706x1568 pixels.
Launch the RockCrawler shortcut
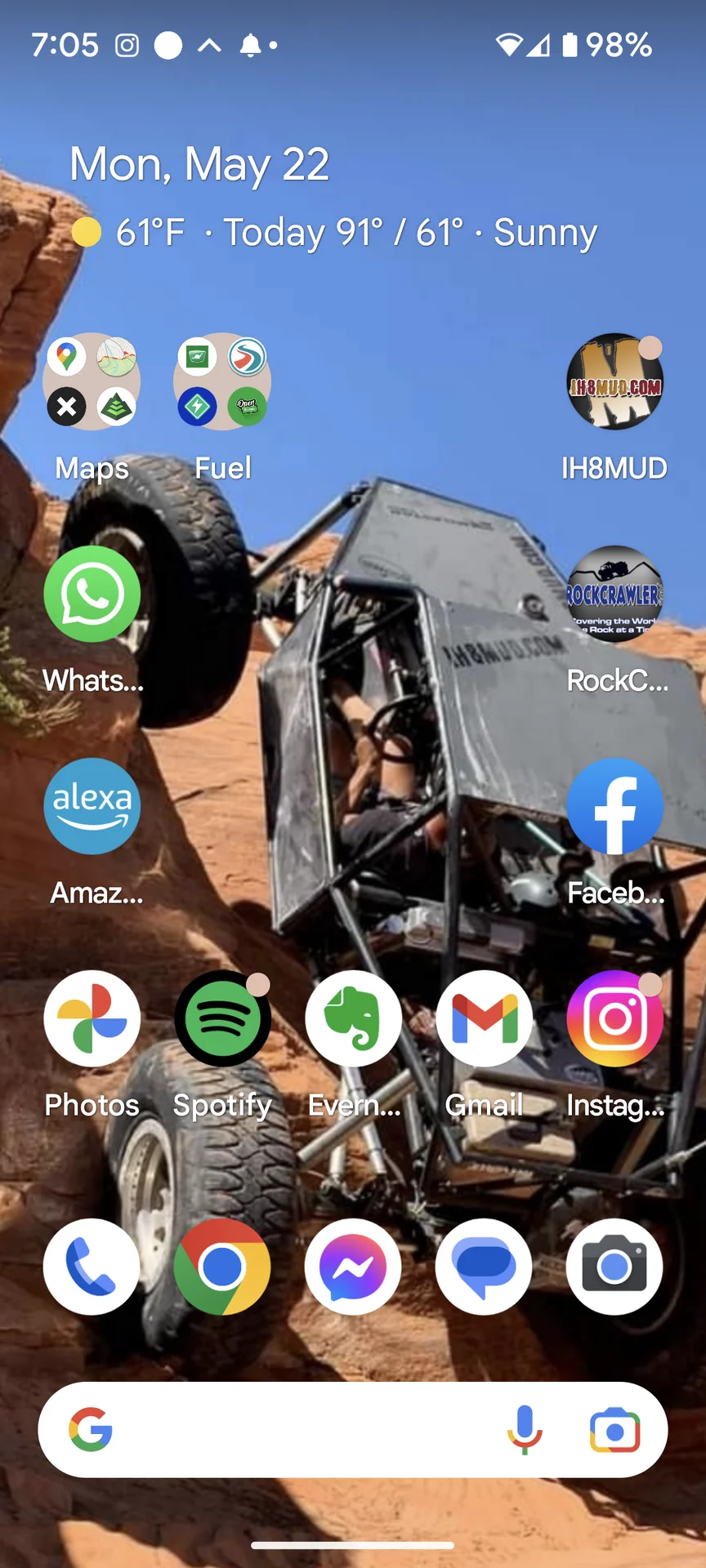(614, 595)
